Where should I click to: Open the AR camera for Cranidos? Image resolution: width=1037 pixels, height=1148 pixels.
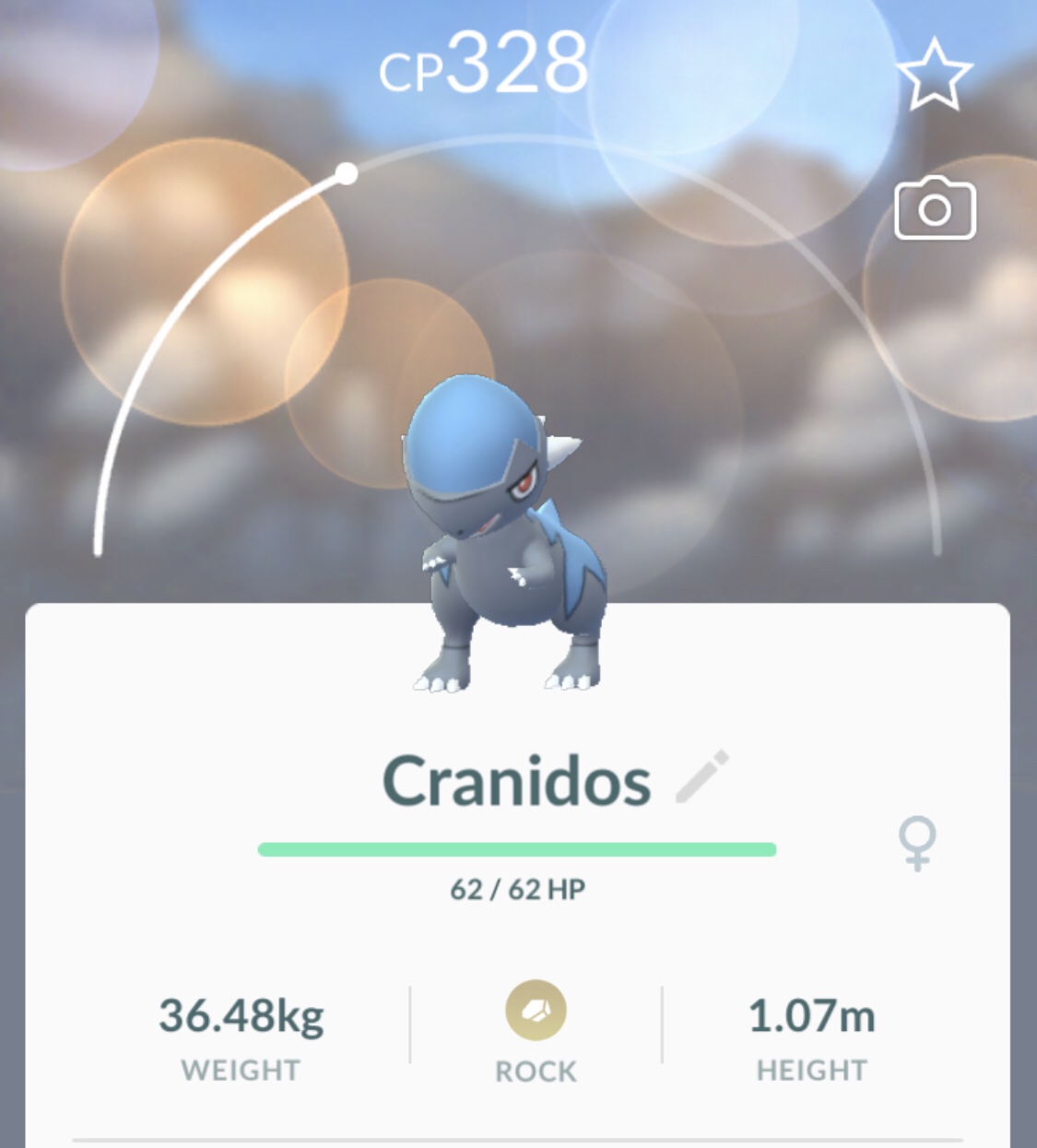(x=935, y=208)
